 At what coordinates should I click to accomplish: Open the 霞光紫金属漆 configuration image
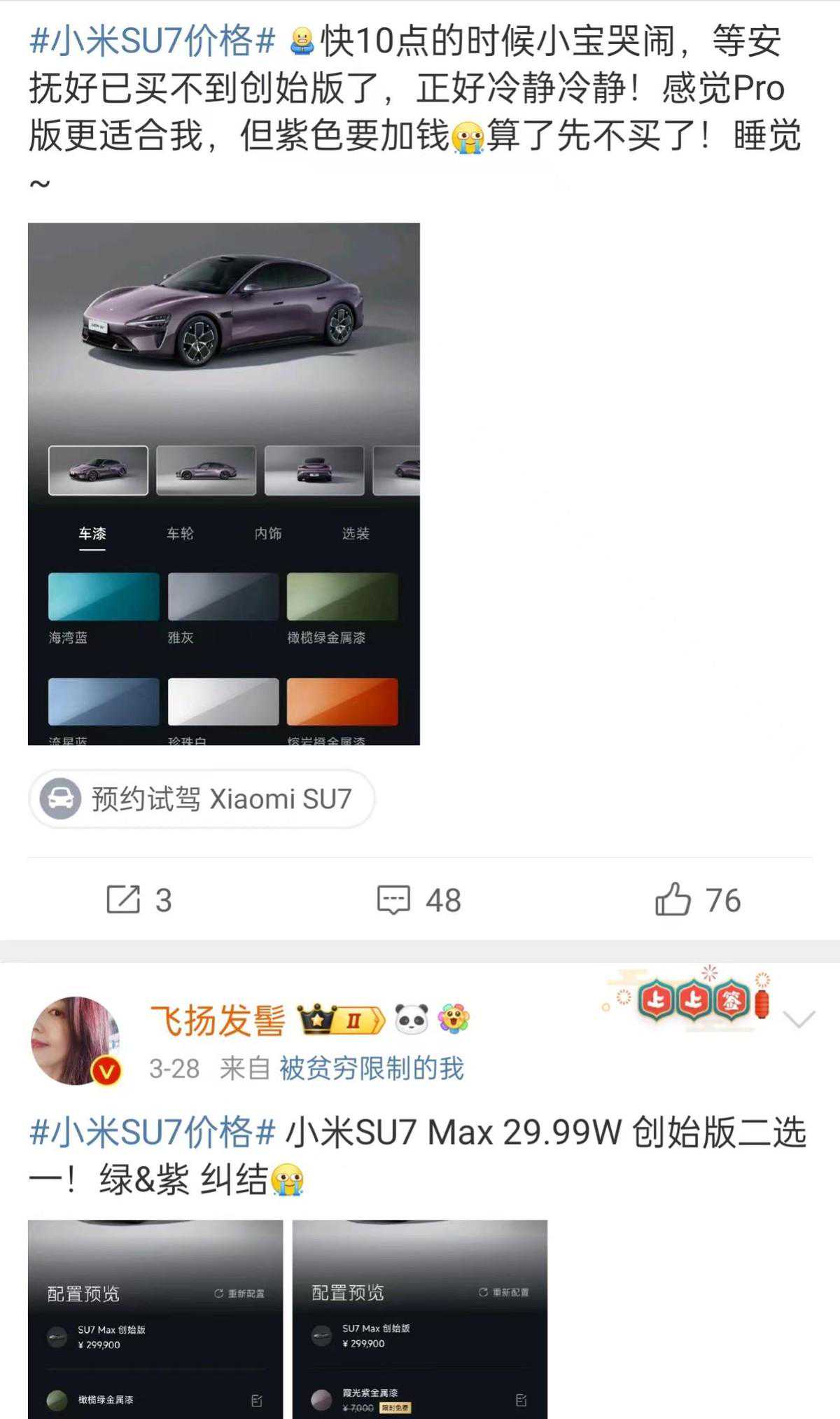420,1319
